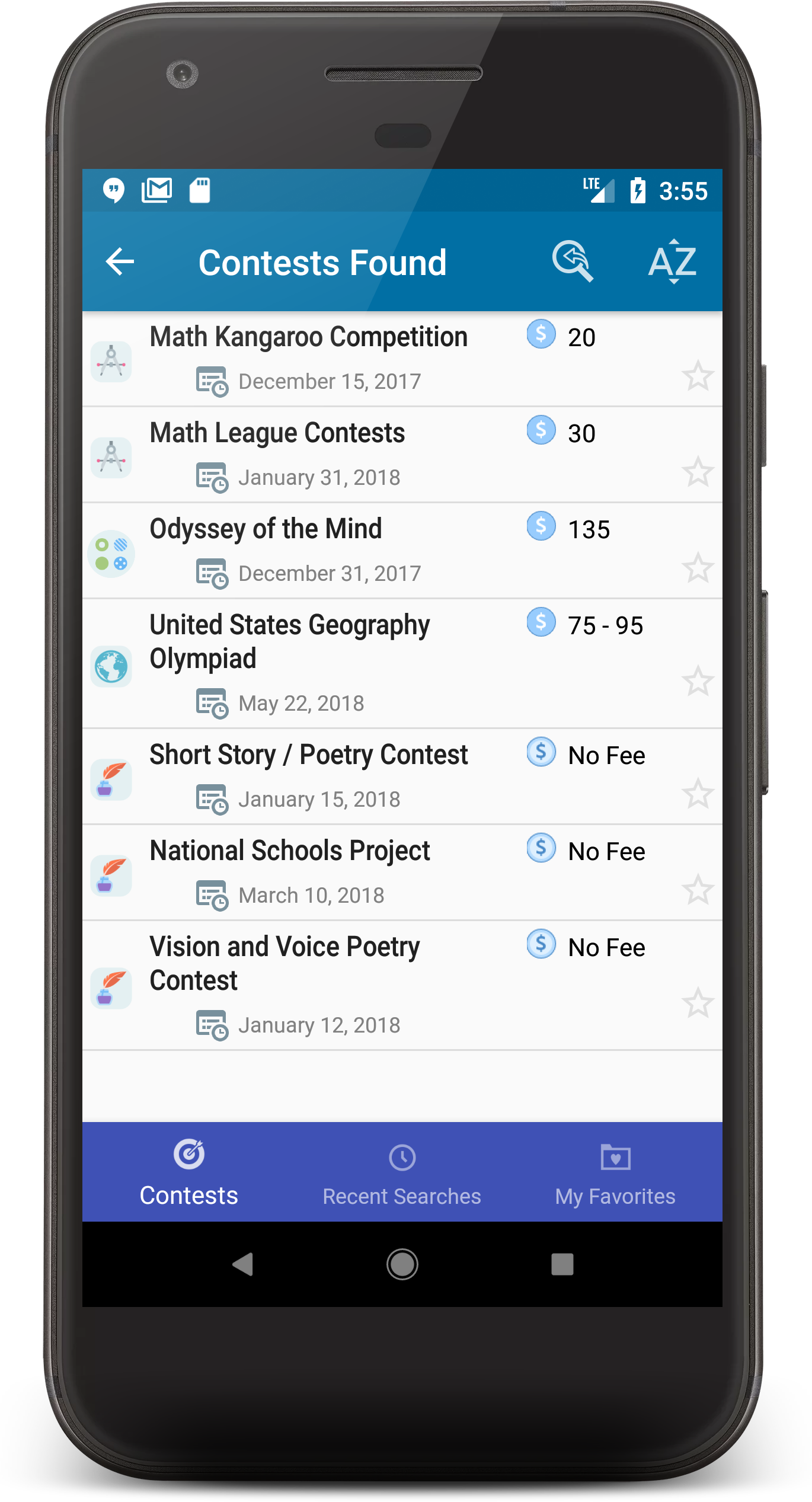The height and width of the screenshot is (1502, 812).
Task: View National Schools Project details
Action: [x=289, y=851]
